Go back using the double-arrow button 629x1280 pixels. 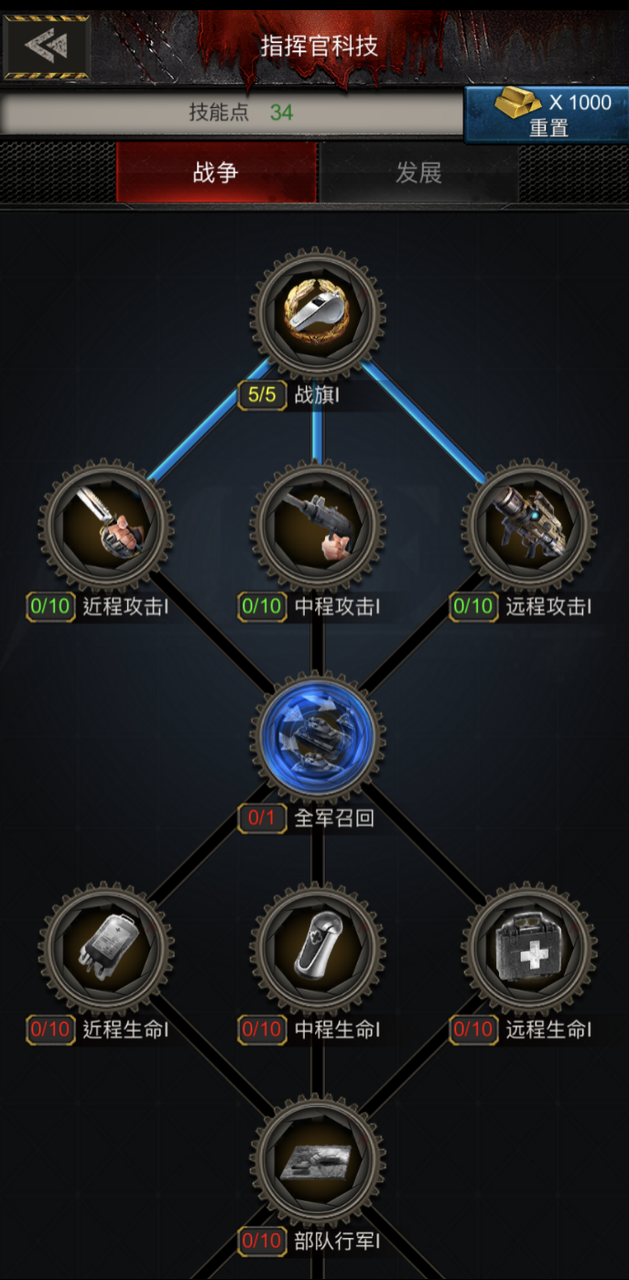coord(45,47)
